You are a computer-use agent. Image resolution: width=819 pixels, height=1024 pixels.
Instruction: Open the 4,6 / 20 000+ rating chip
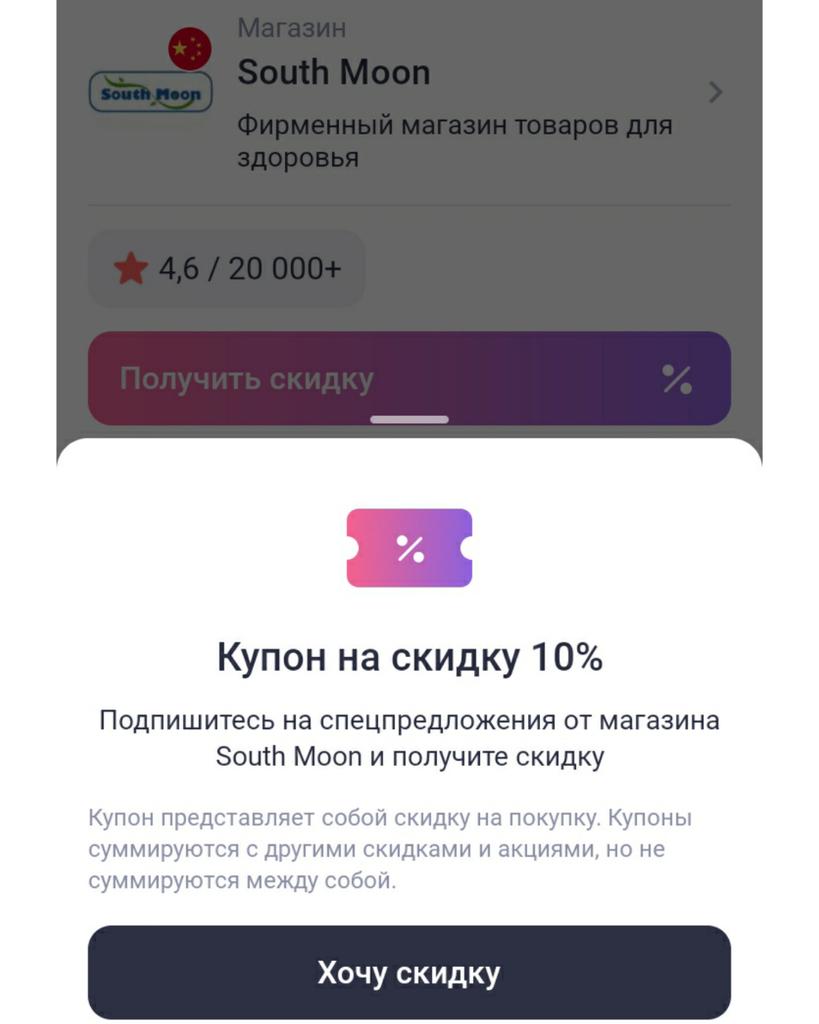click(227, 269)
